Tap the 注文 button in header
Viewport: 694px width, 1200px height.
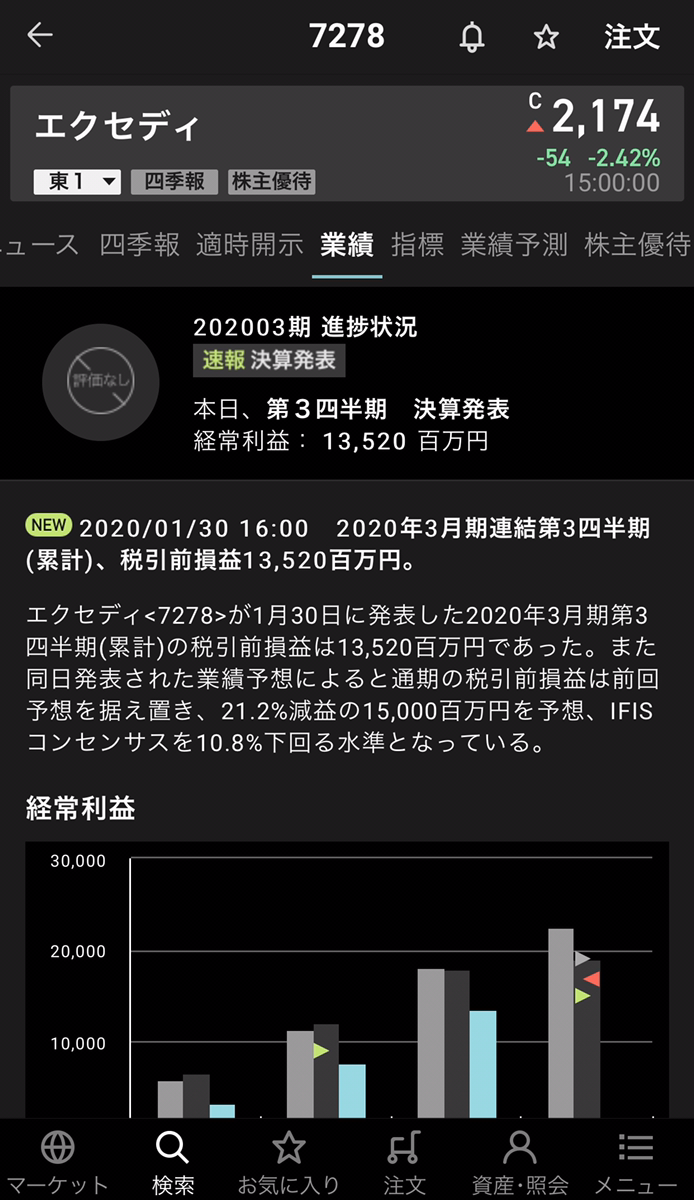point(632,37)
